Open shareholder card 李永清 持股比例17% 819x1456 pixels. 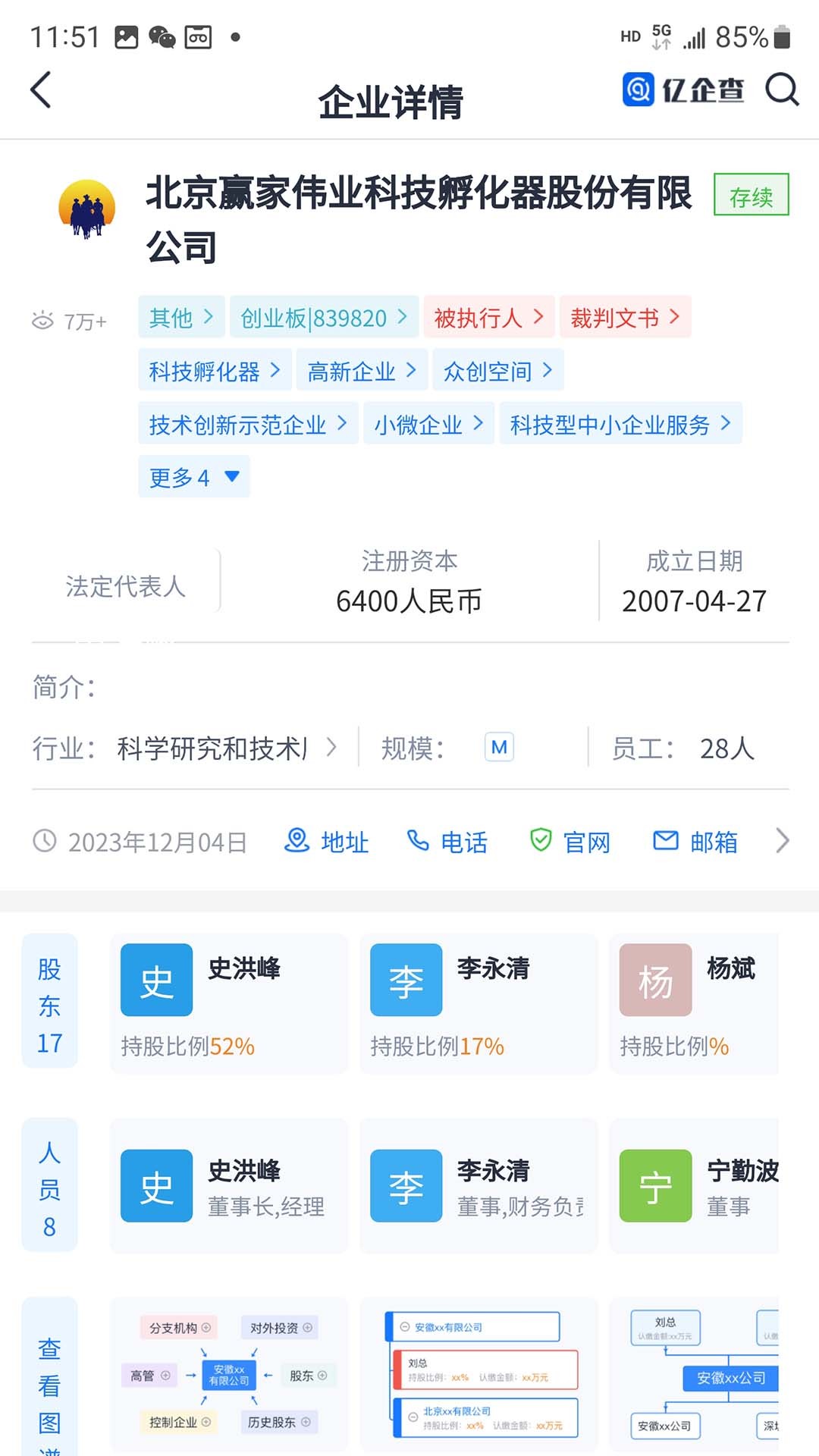478,1003
